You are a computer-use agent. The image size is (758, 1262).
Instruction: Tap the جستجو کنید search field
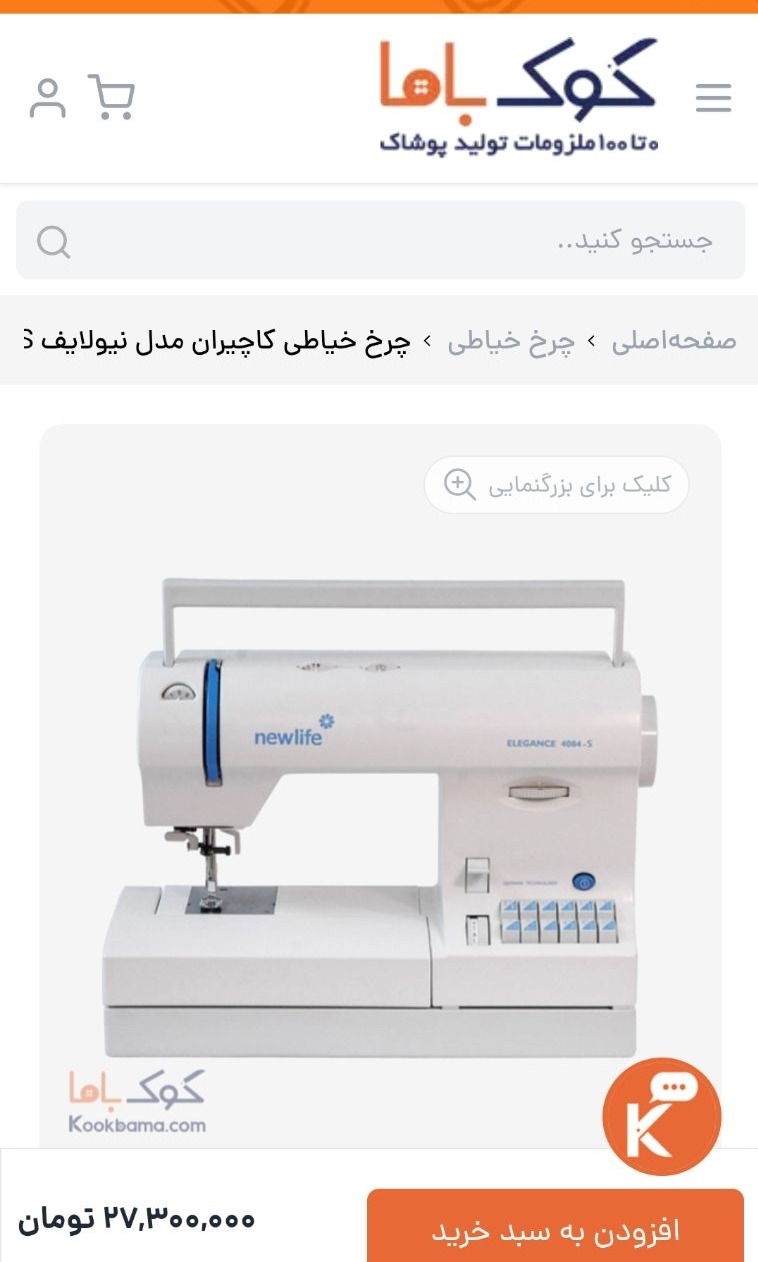(380, 240)
